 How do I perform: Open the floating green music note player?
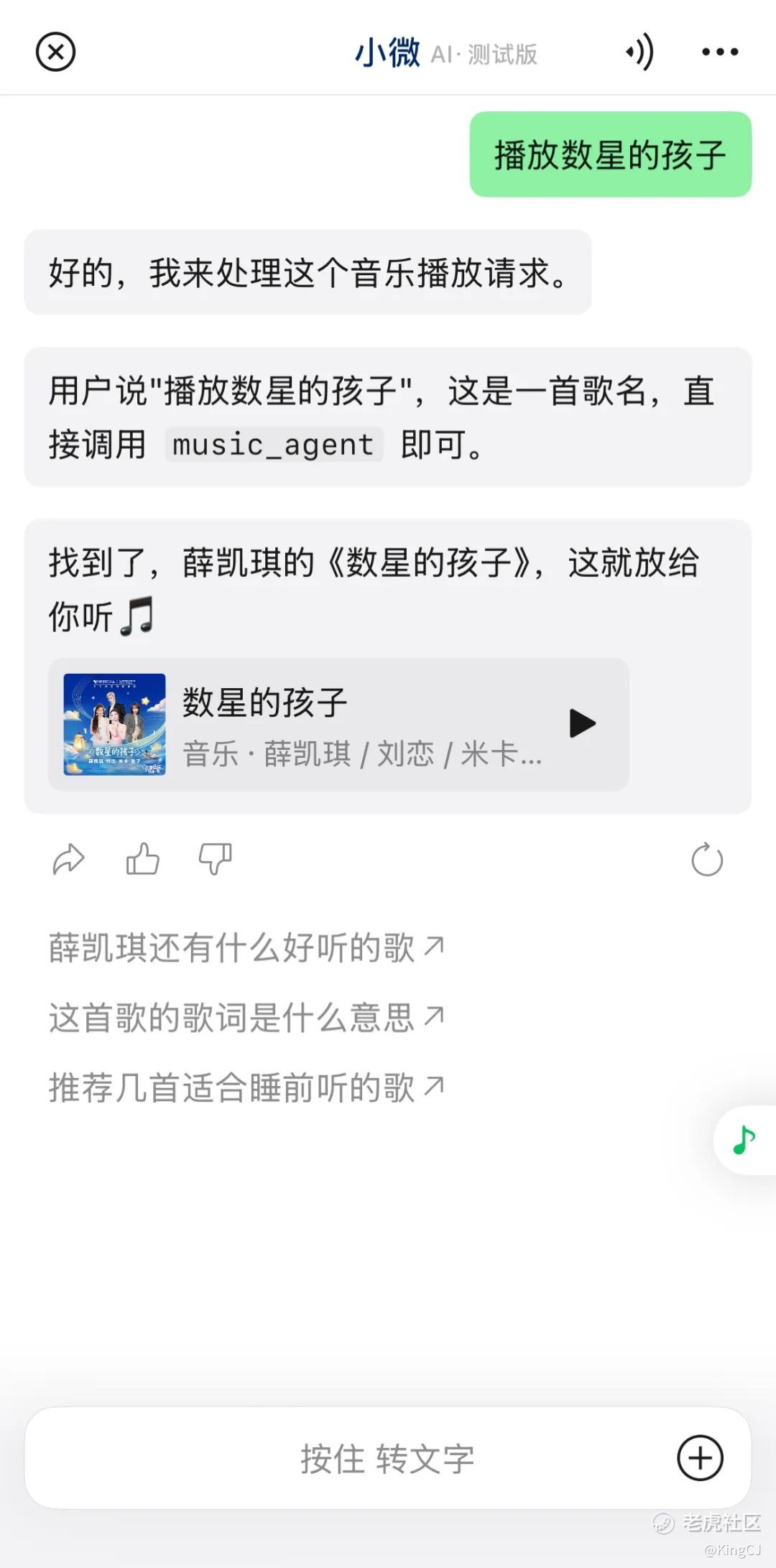(744, 1140)
